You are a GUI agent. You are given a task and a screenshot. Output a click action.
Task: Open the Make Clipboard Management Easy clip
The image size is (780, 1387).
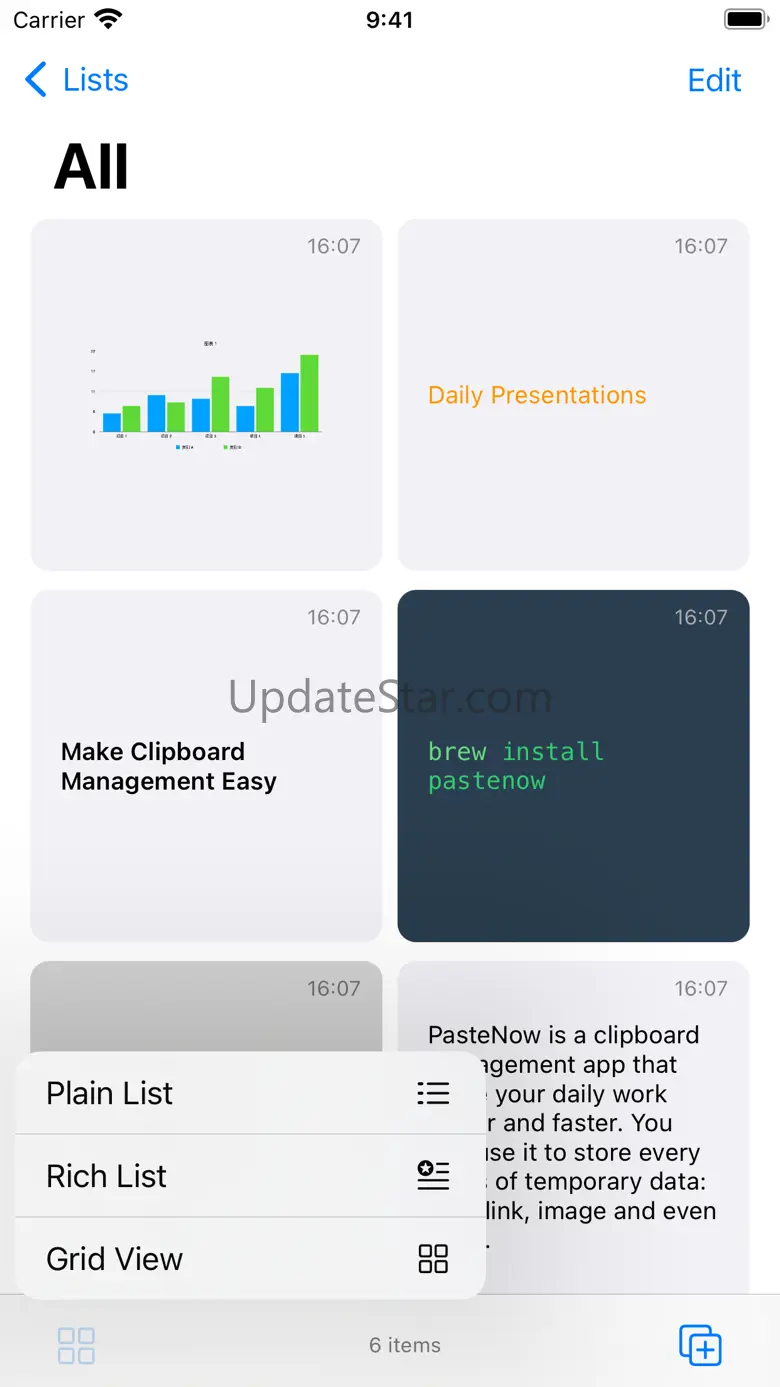(x=206, y=766)
